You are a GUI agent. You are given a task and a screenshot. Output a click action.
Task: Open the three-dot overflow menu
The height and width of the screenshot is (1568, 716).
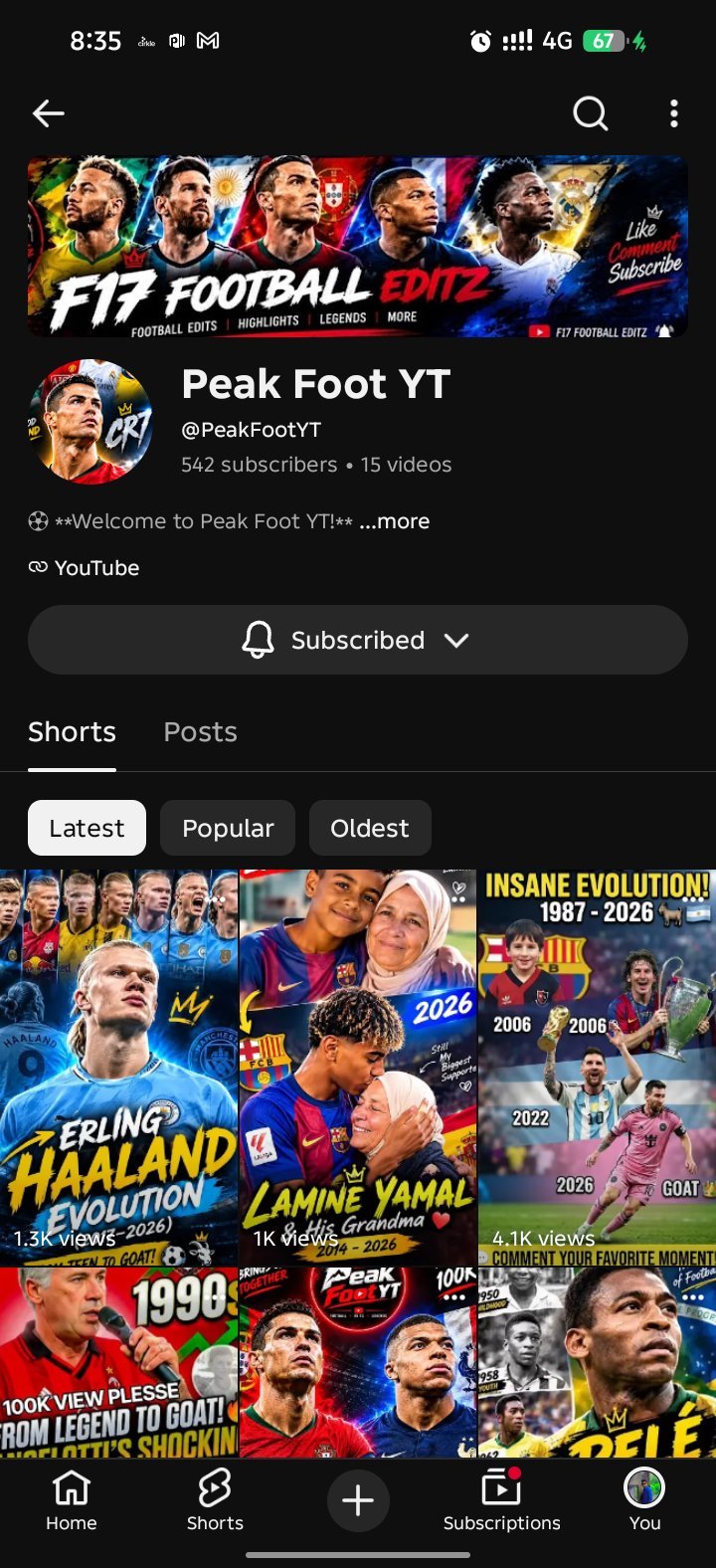coord(674,114)
